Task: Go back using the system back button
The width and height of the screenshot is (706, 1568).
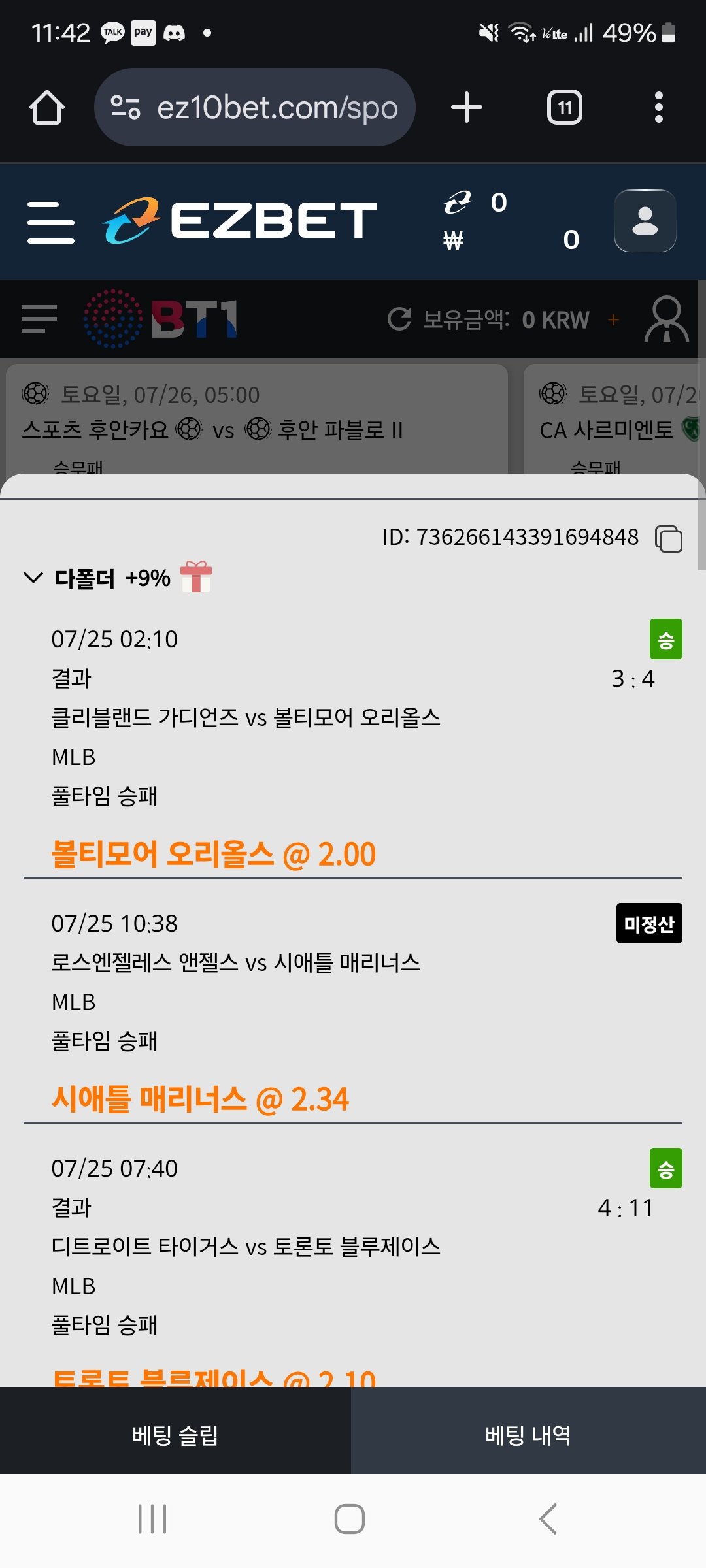Action: click(548, 1518)
